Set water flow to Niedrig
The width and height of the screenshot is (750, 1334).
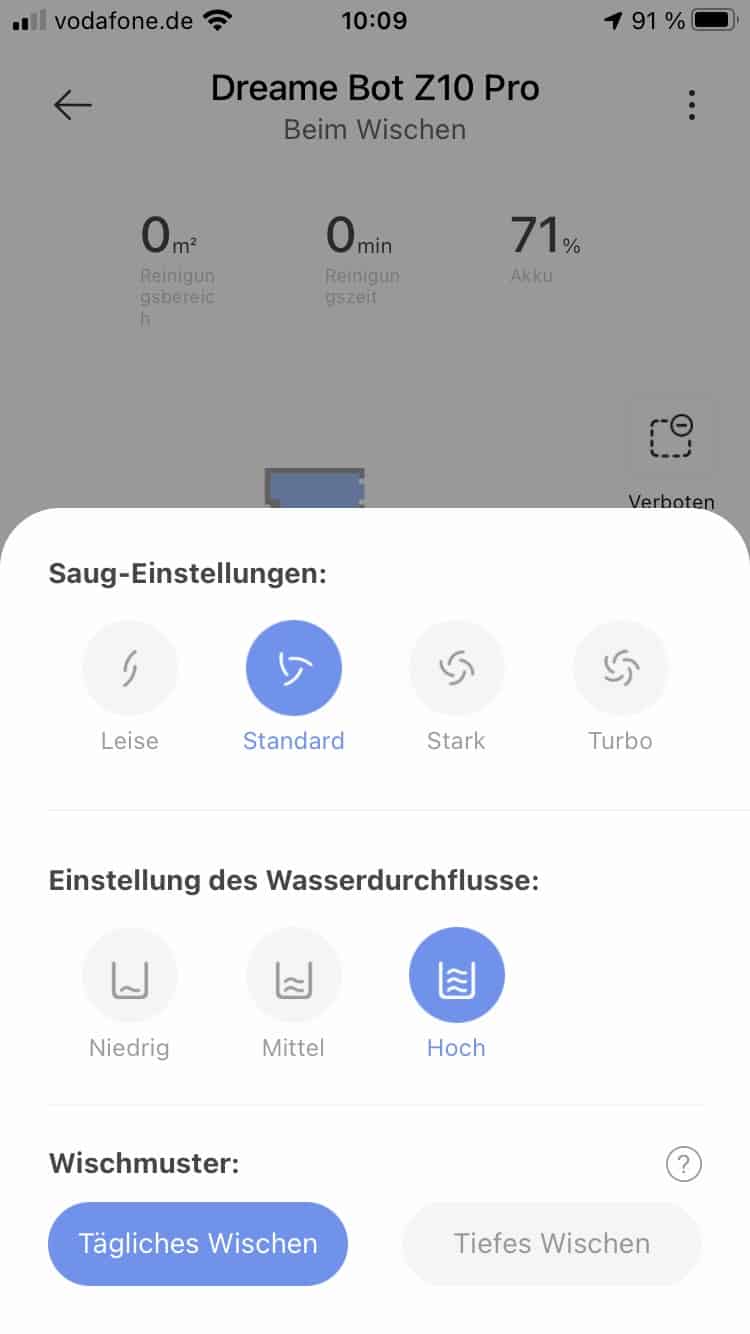pyautogui.click(x=130, y=975)
